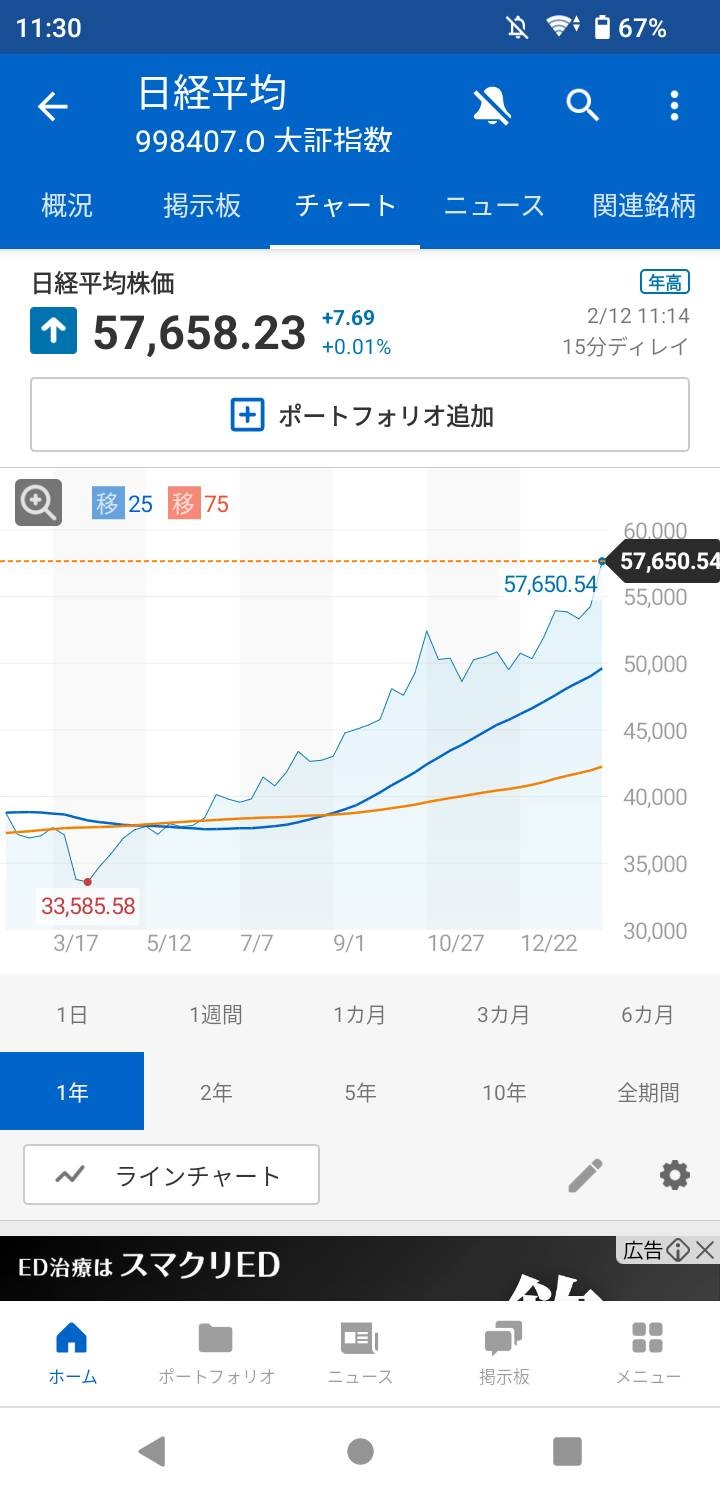Screen dimensions: 720x1496
Task: Toggle the 25-day moving average line
Action: (x=123, y=504)
